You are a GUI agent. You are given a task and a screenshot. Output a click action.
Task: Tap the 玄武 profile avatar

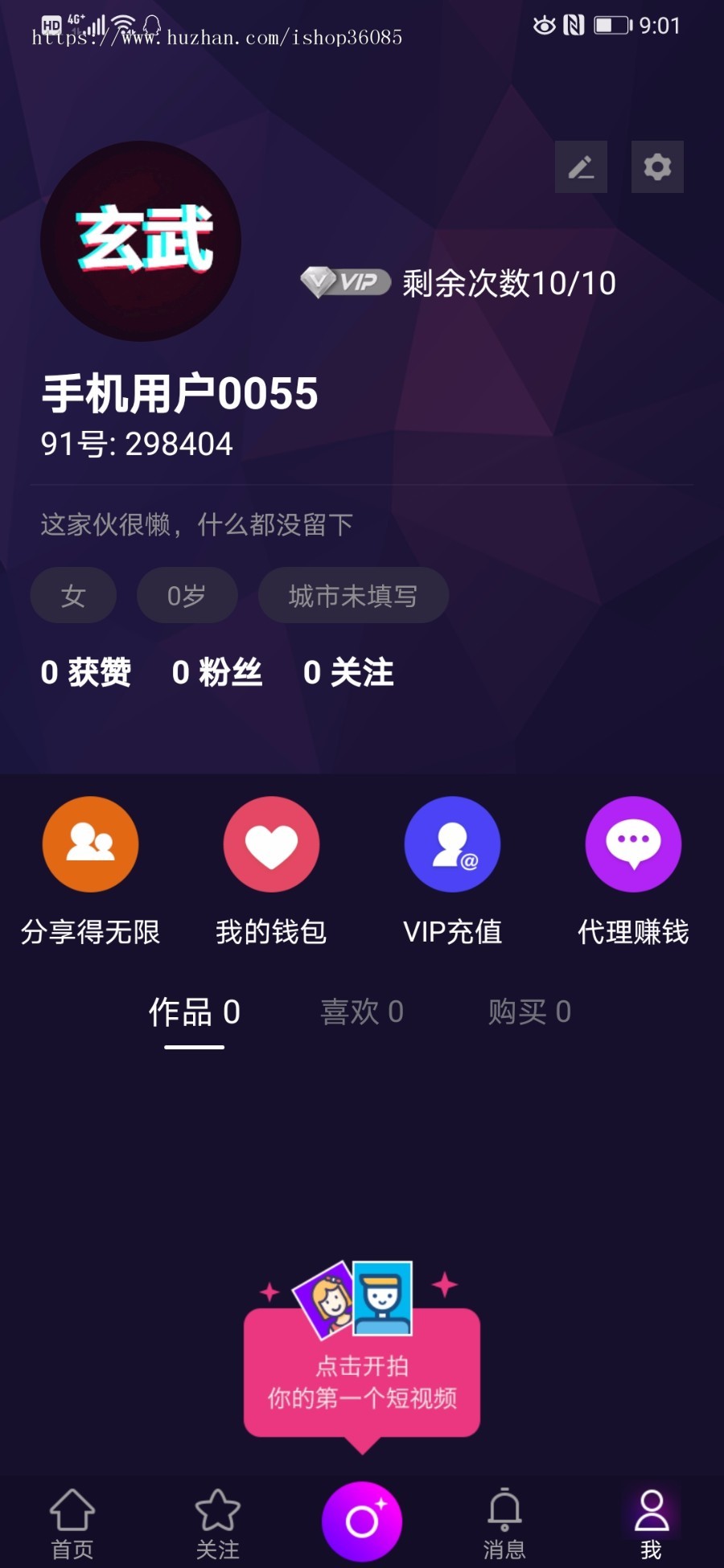[141, 240]
